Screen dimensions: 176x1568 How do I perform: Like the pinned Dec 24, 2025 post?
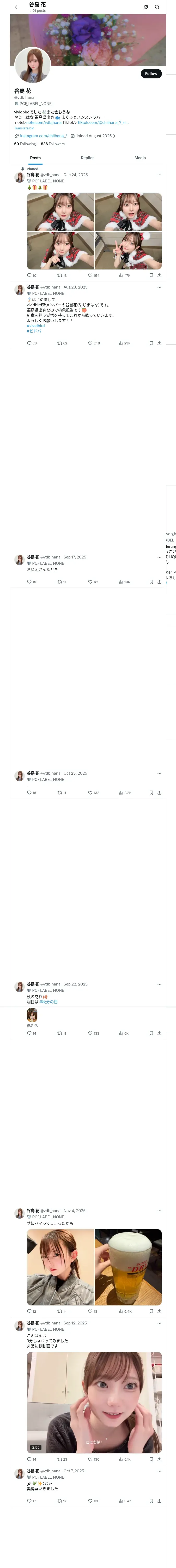pos(93,275)
